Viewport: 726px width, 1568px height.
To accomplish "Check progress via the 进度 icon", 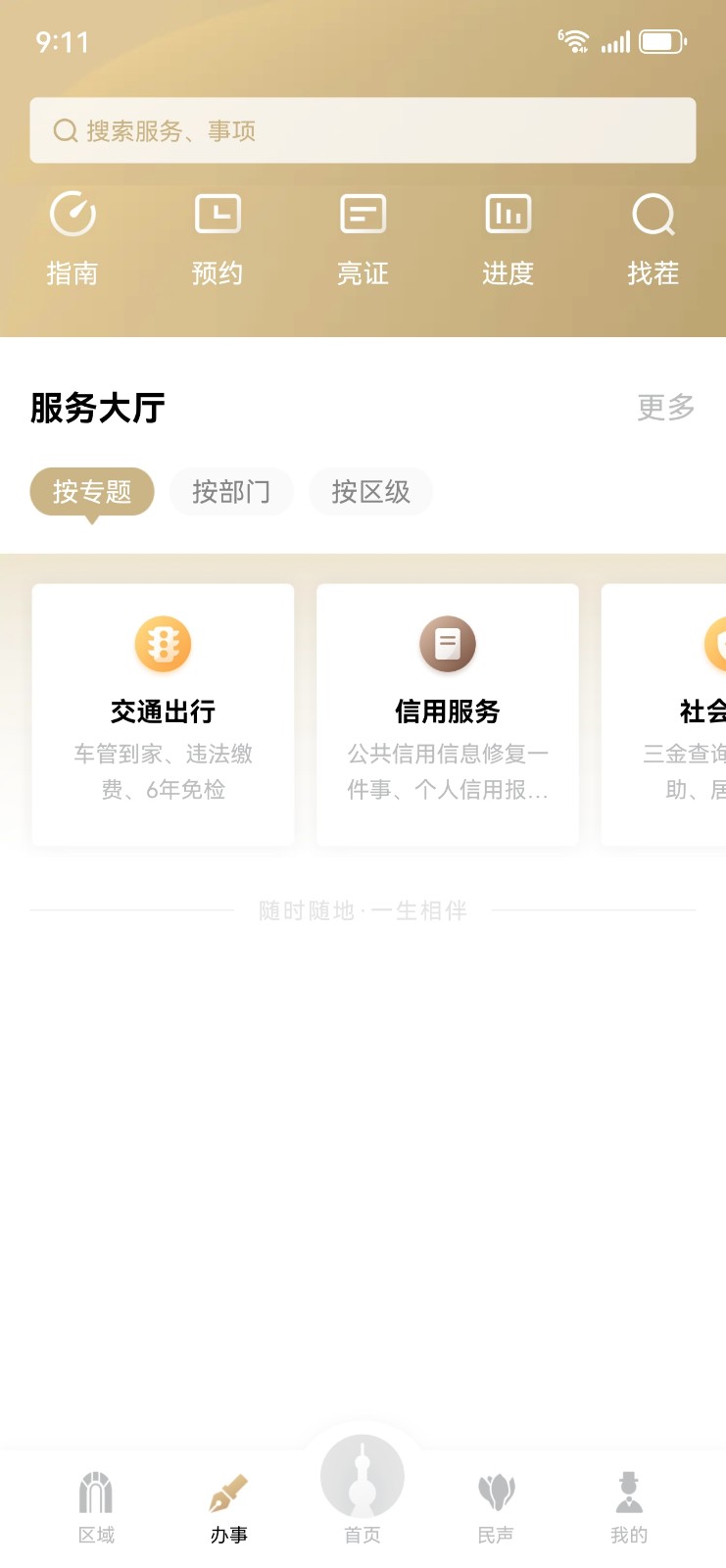I will point(508,235).
